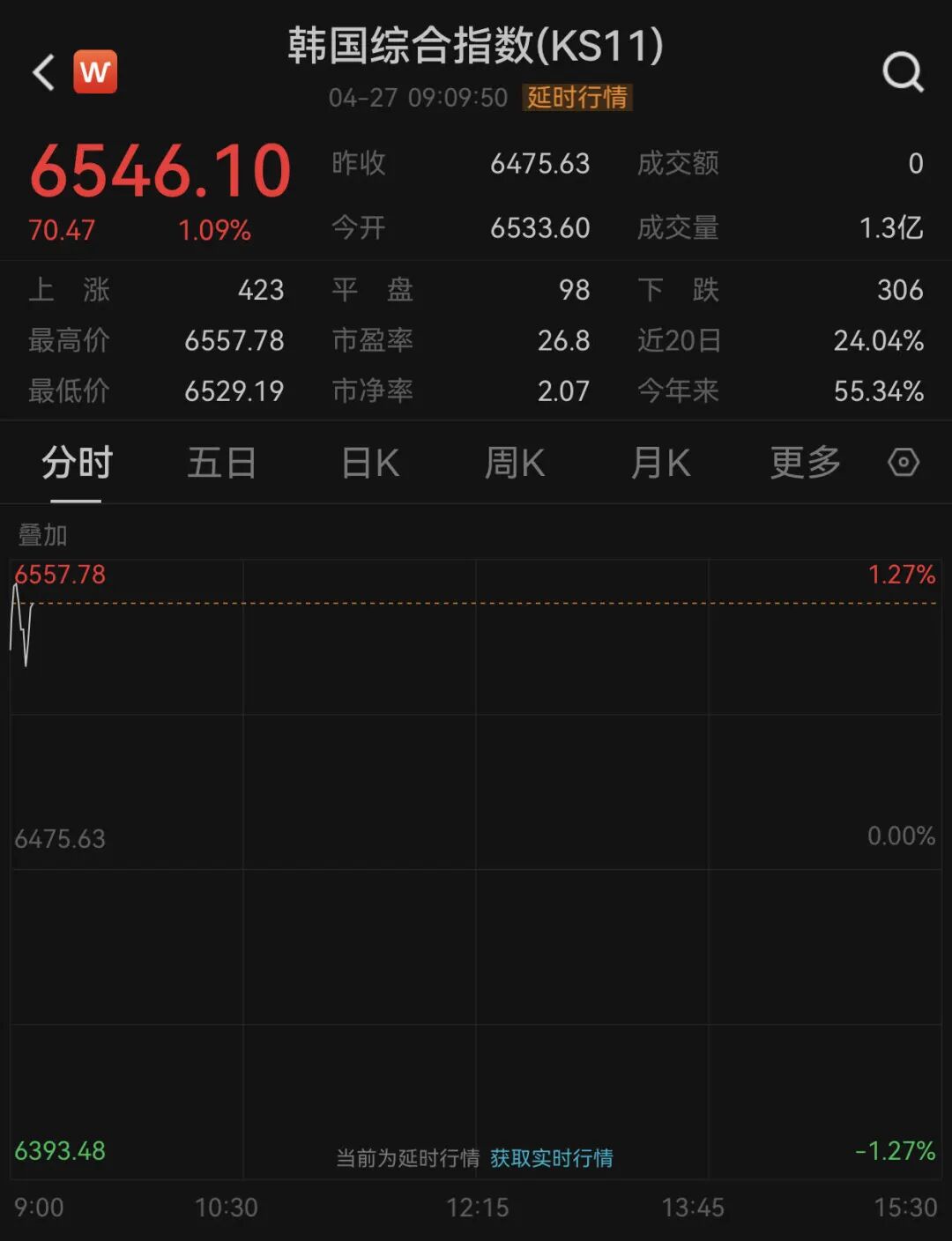Switch to the 周K weekly chart
Viewport: 952px width, 1241px height.
point(515,463)
